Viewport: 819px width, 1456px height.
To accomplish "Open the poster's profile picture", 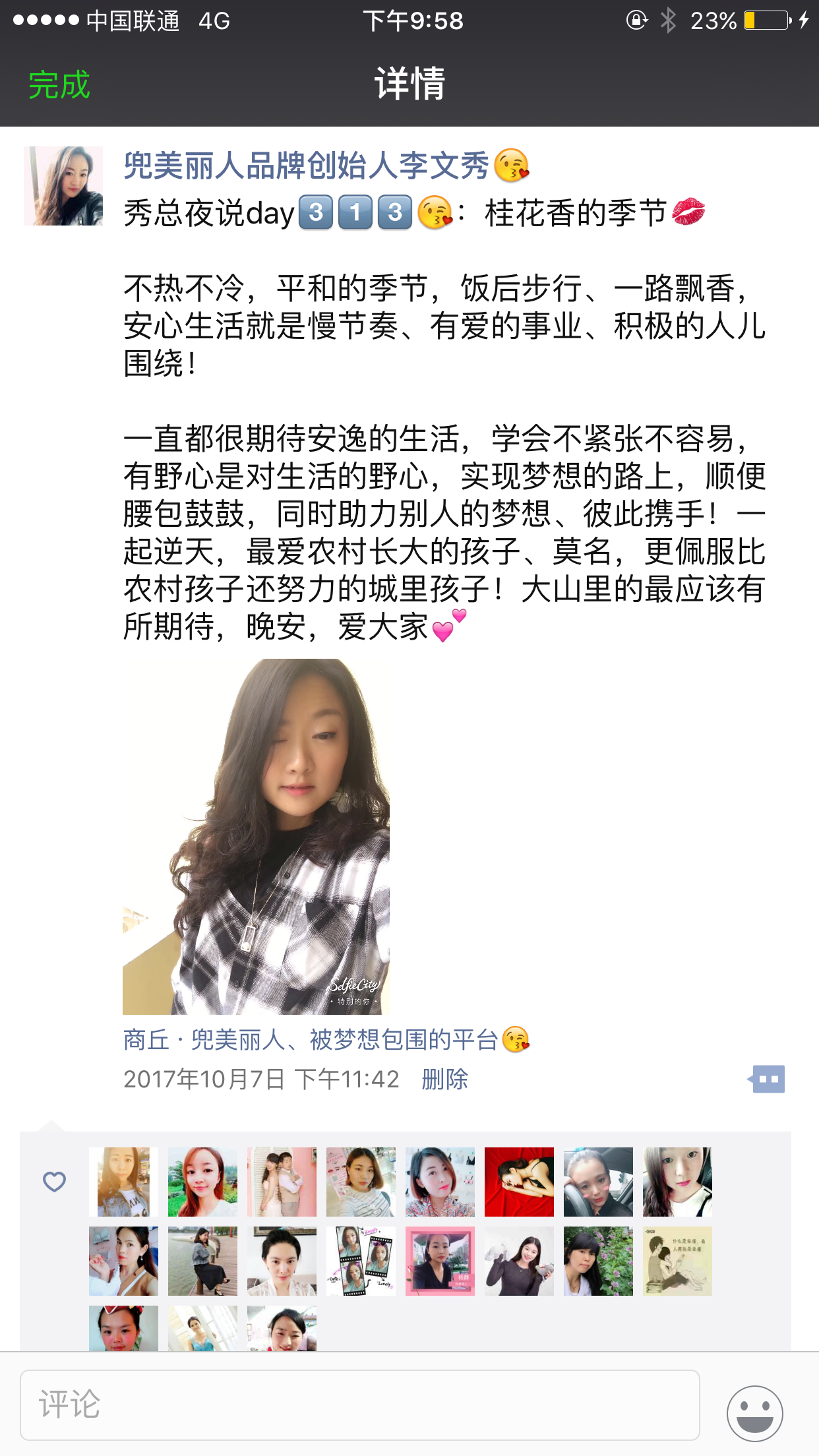I will pyautogui.click(x=63, y=186).
